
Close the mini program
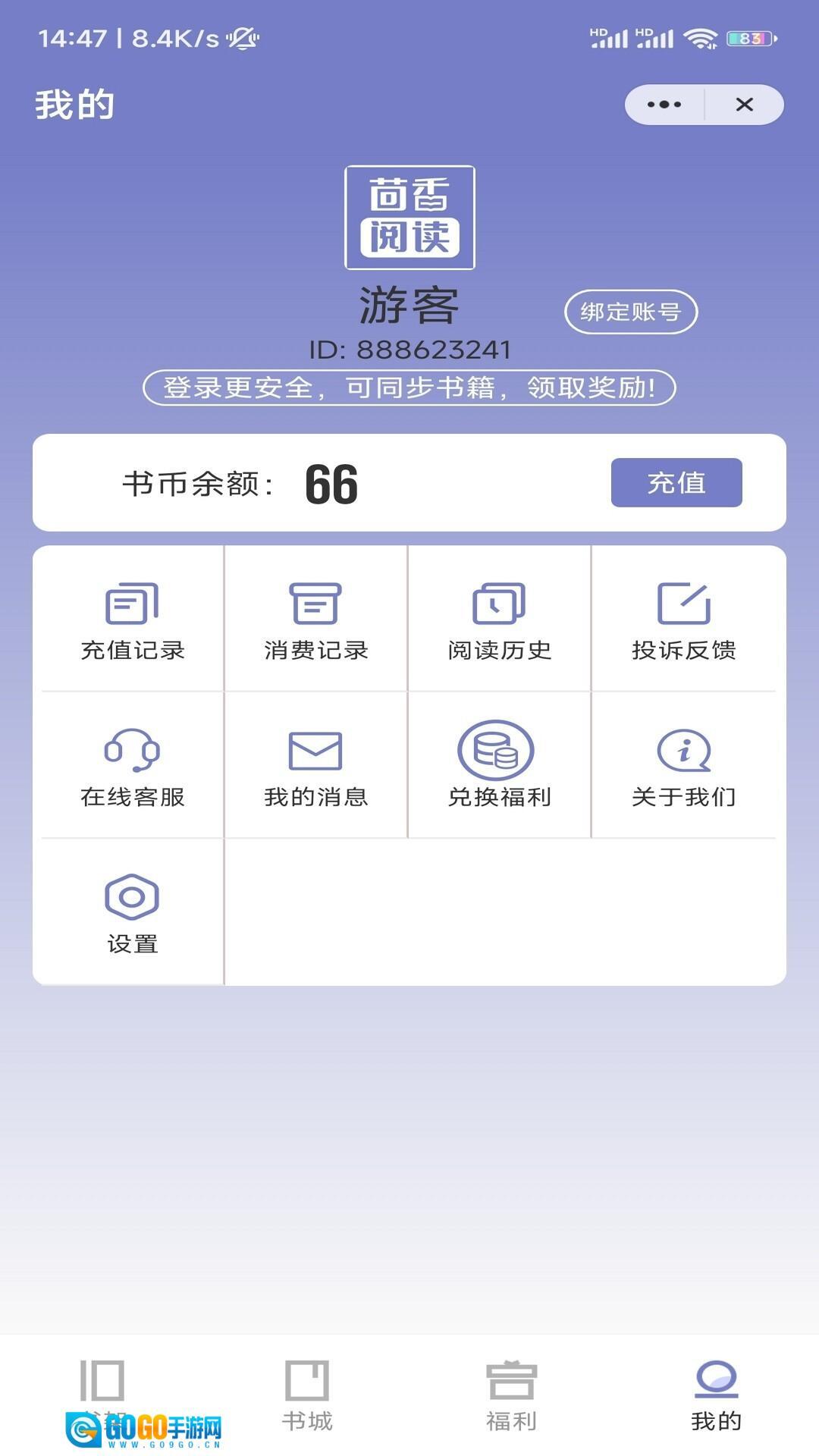point(744,105)
